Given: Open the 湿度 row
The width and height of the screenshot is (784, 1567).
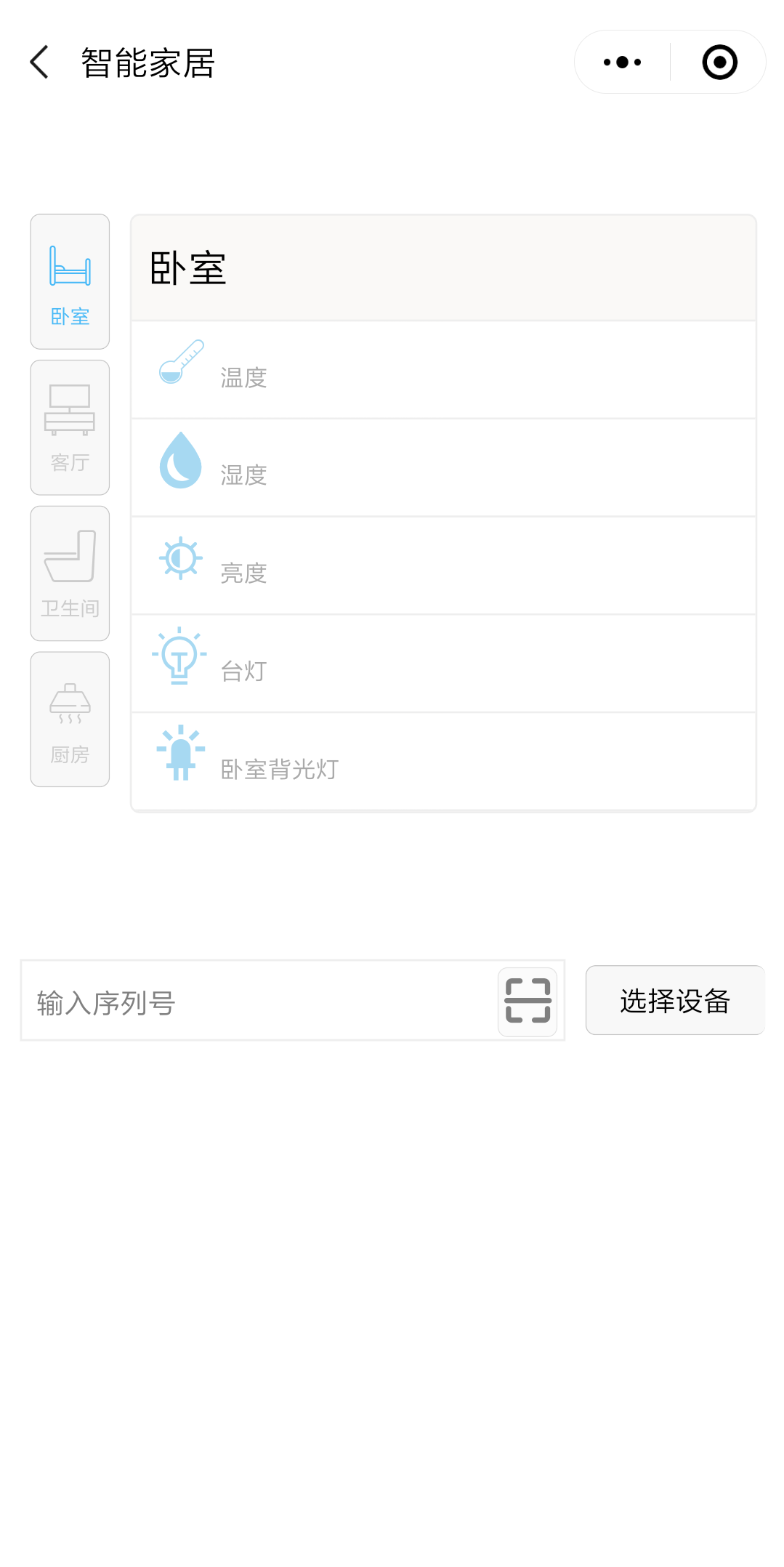Looking at the screenshot, I should (443, 468).
